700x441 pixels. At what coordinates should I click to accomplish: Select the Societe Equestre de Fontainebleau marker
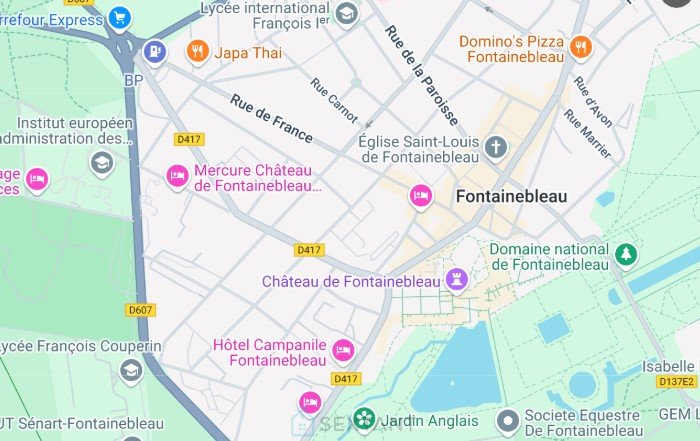click(509, 422)
